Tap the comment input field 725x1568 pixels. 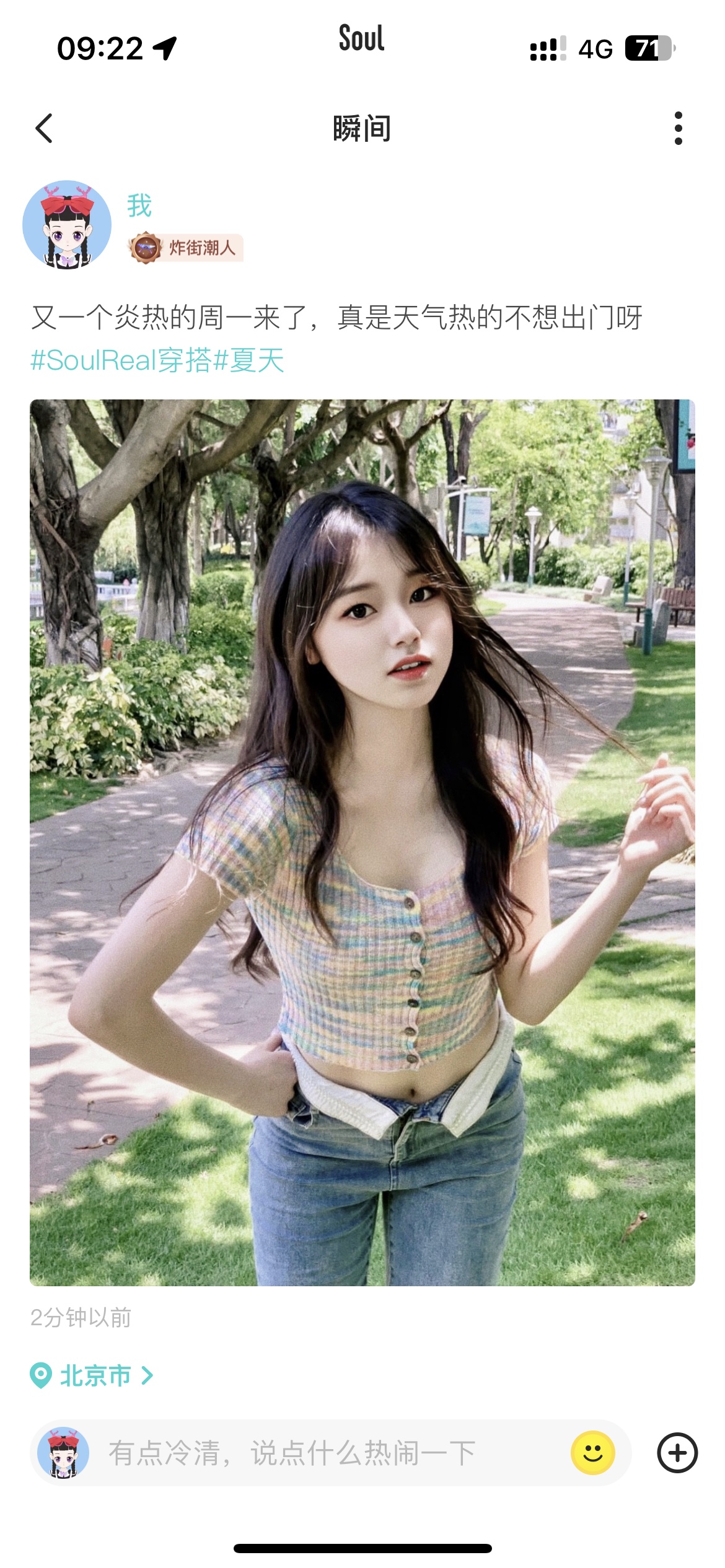coord(330,1453)
